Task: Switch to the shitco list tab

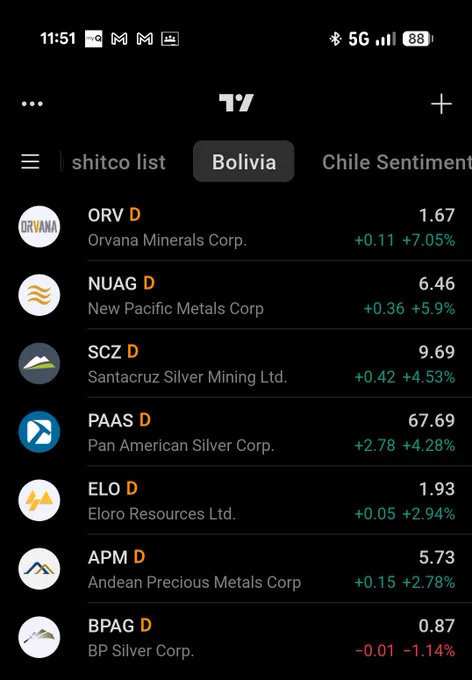Action: [118, 162]
